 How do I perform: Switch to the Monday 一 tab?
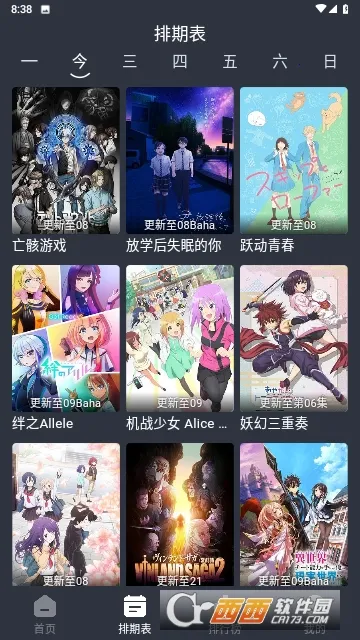click(30, 62)
